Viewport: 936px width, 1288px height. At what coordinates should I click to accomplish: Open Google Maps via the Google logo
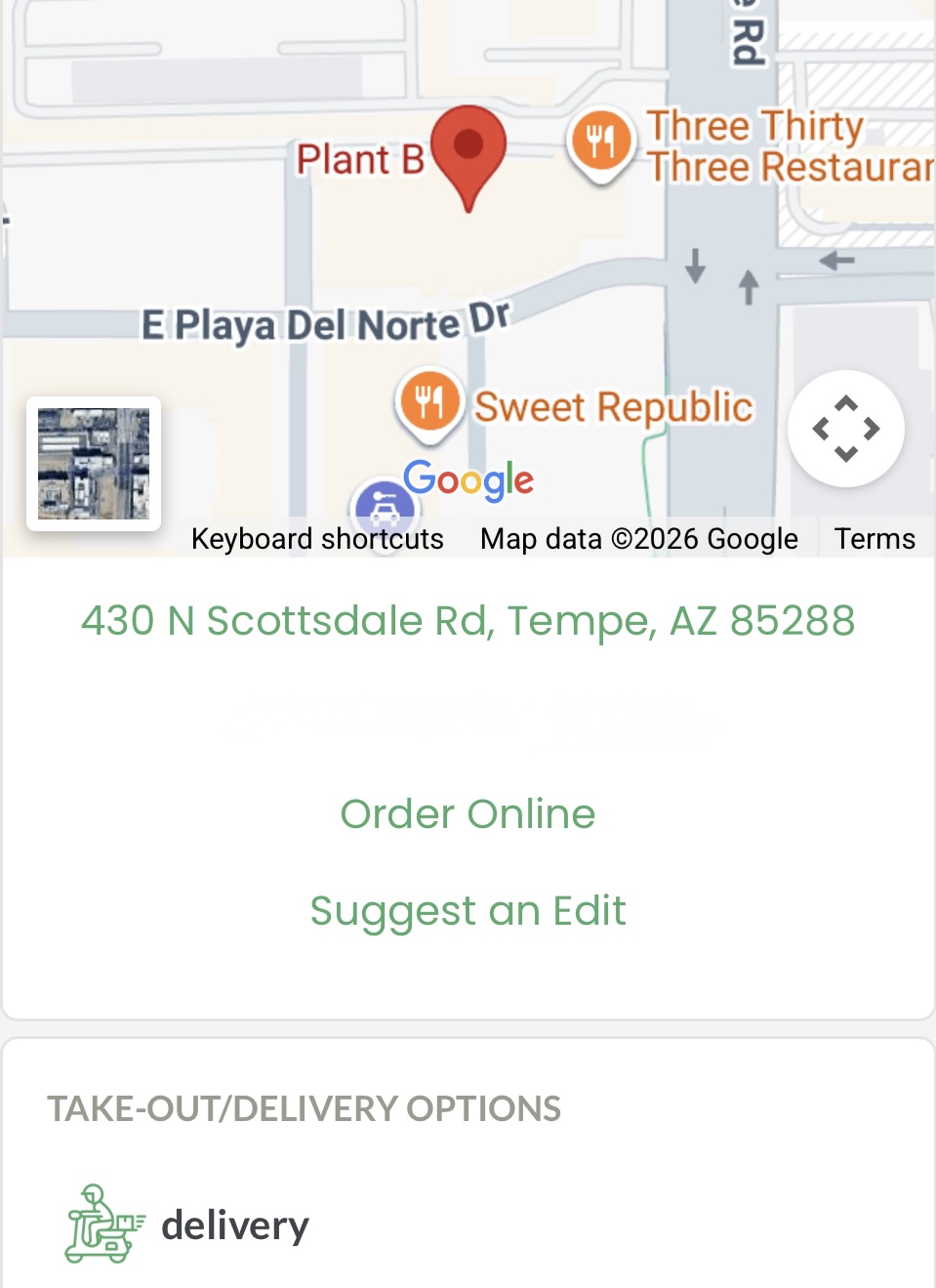pos(468,479)
